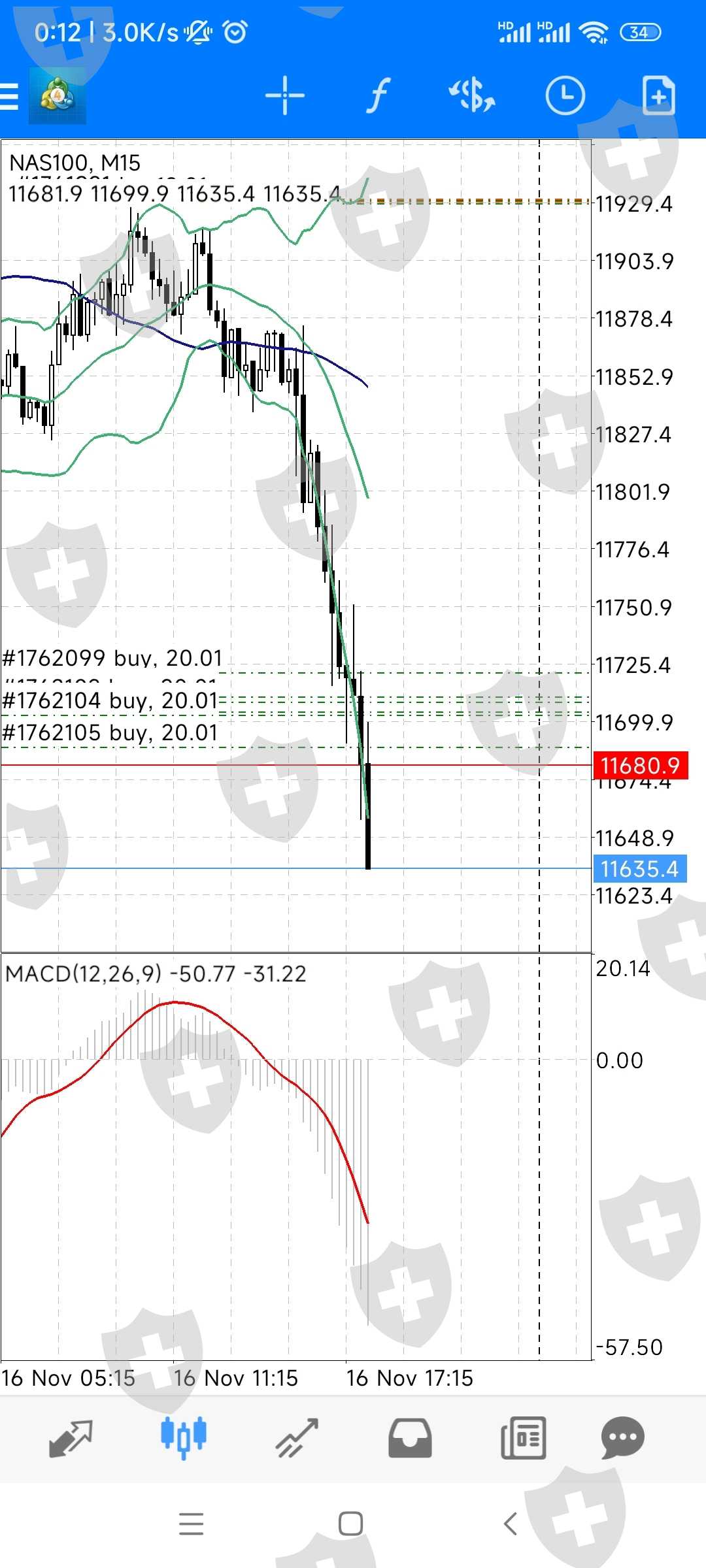
Task: Go back using system navigation
Action: click(x=511, y=1524)
